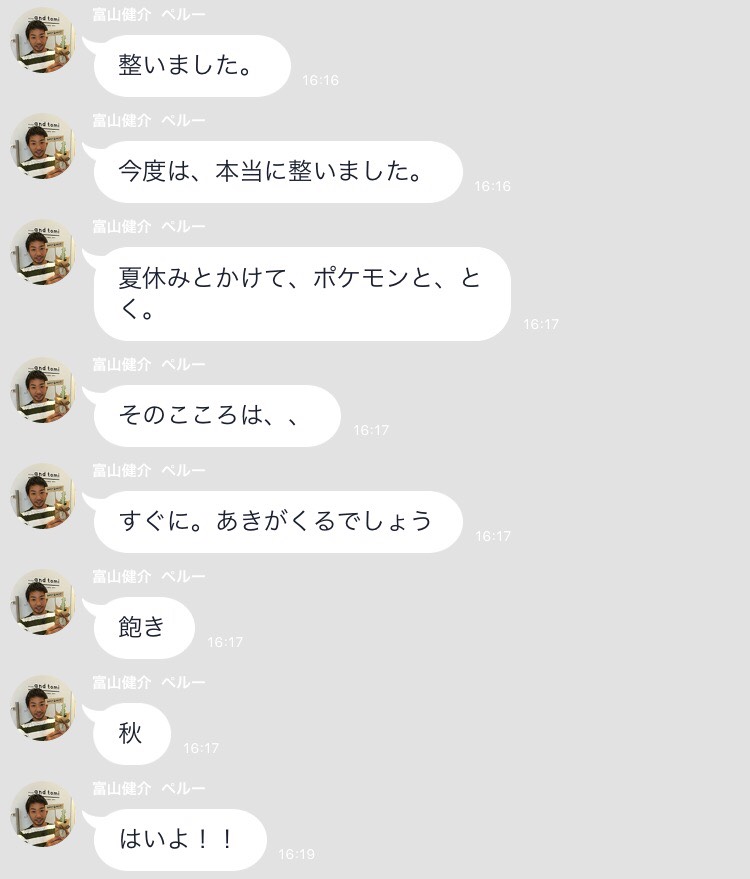Tap profile photo next to "今度は、本当に整いました。"
The width and height of the screenshot is (750, 879).
(43, 146)
